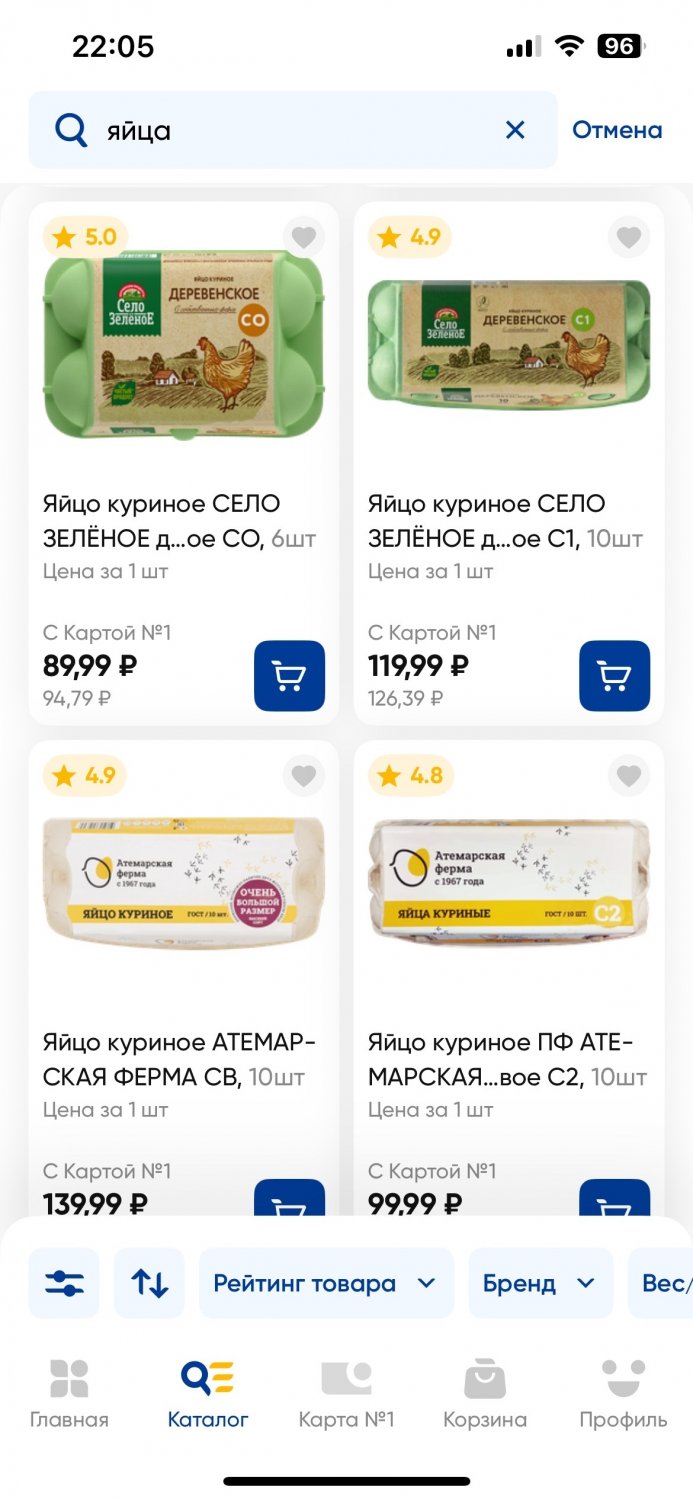
Task: Add СЕЛО ЗЕЛЁНОЕ СО 6шт to favorites
Action: click(304, 238)
